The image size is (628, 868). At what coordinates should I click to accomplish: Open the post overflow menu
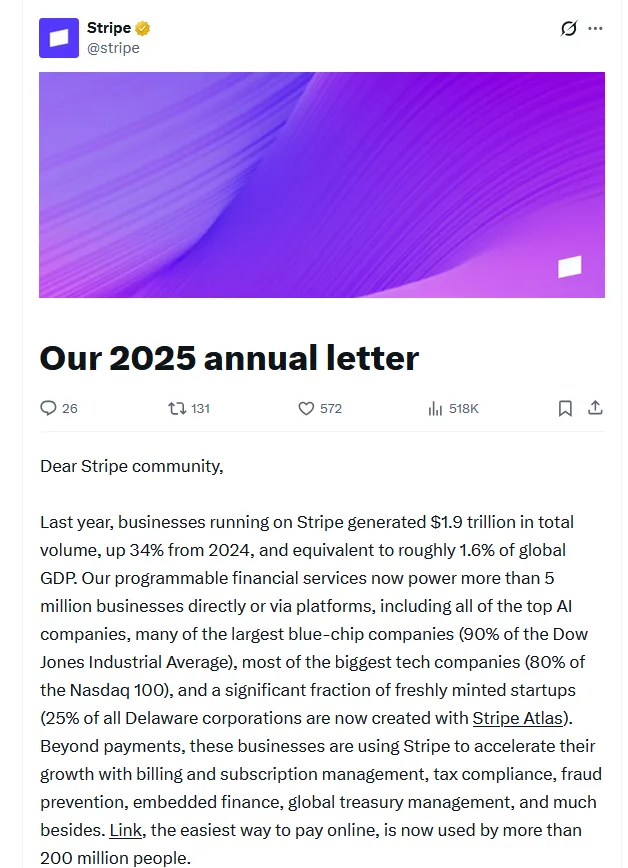click(596, 28)
